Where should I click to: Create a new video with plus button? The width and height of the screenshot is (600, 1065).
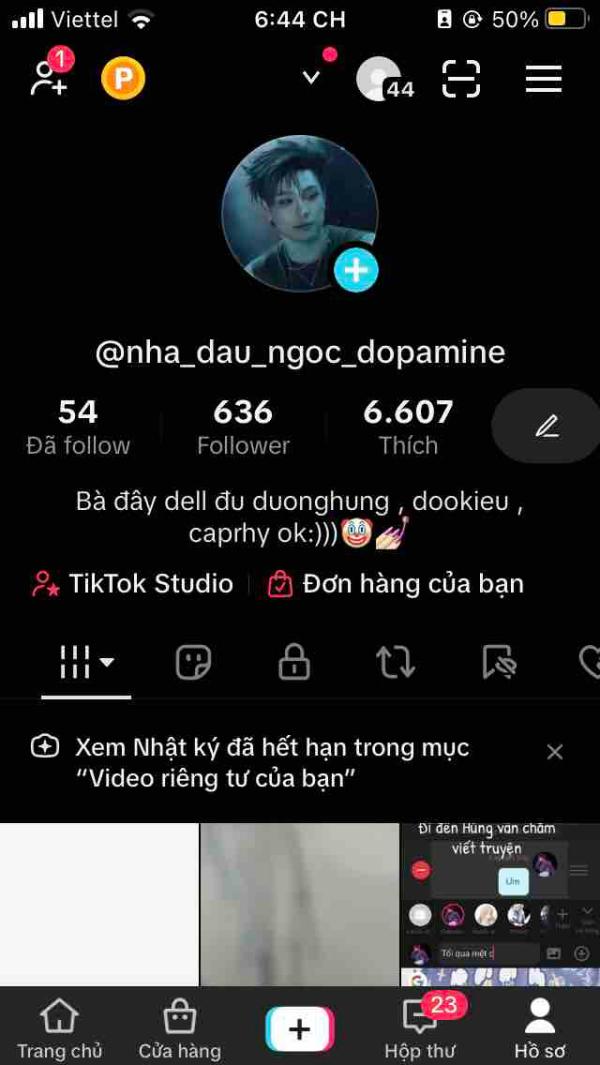tap(299, 1029)
